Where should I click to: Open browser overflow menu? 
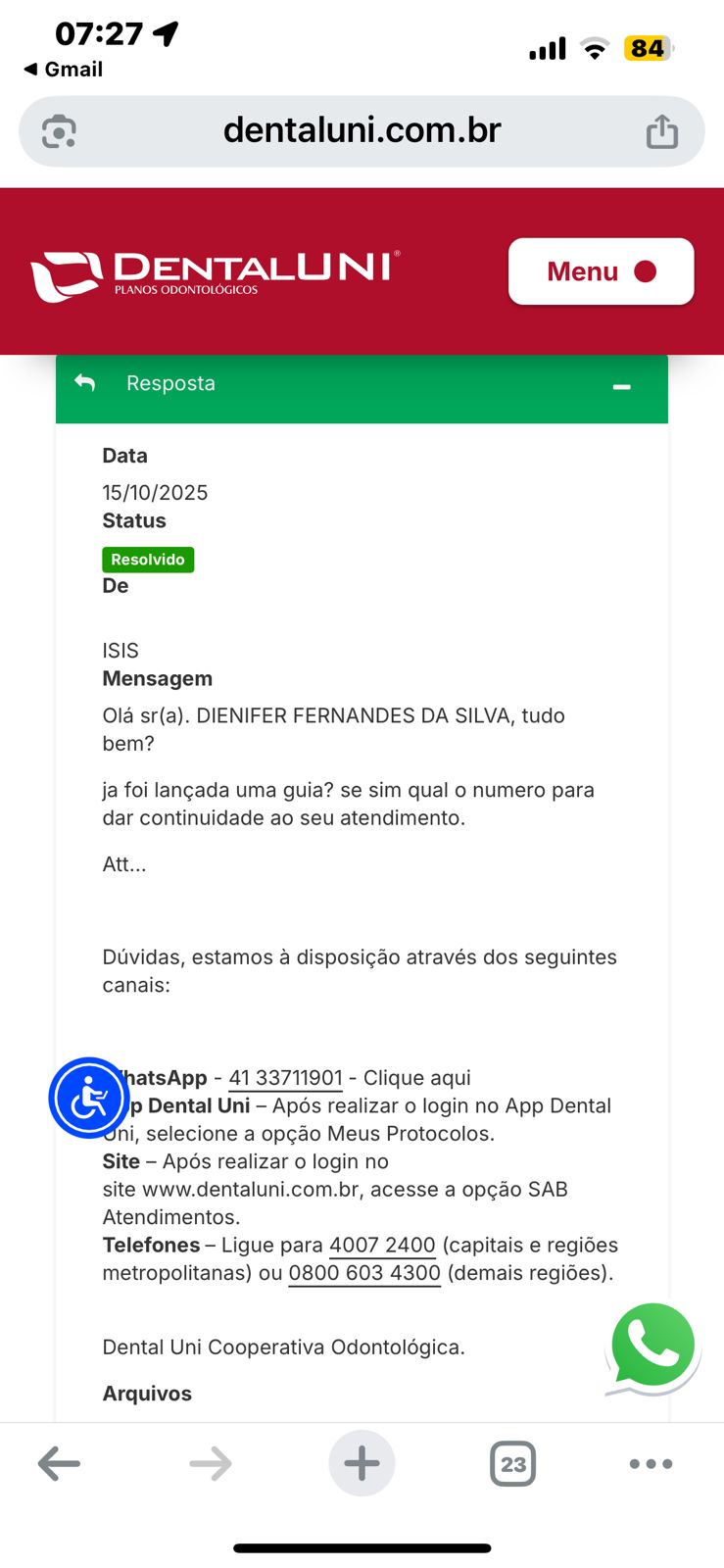point(651,1464)
